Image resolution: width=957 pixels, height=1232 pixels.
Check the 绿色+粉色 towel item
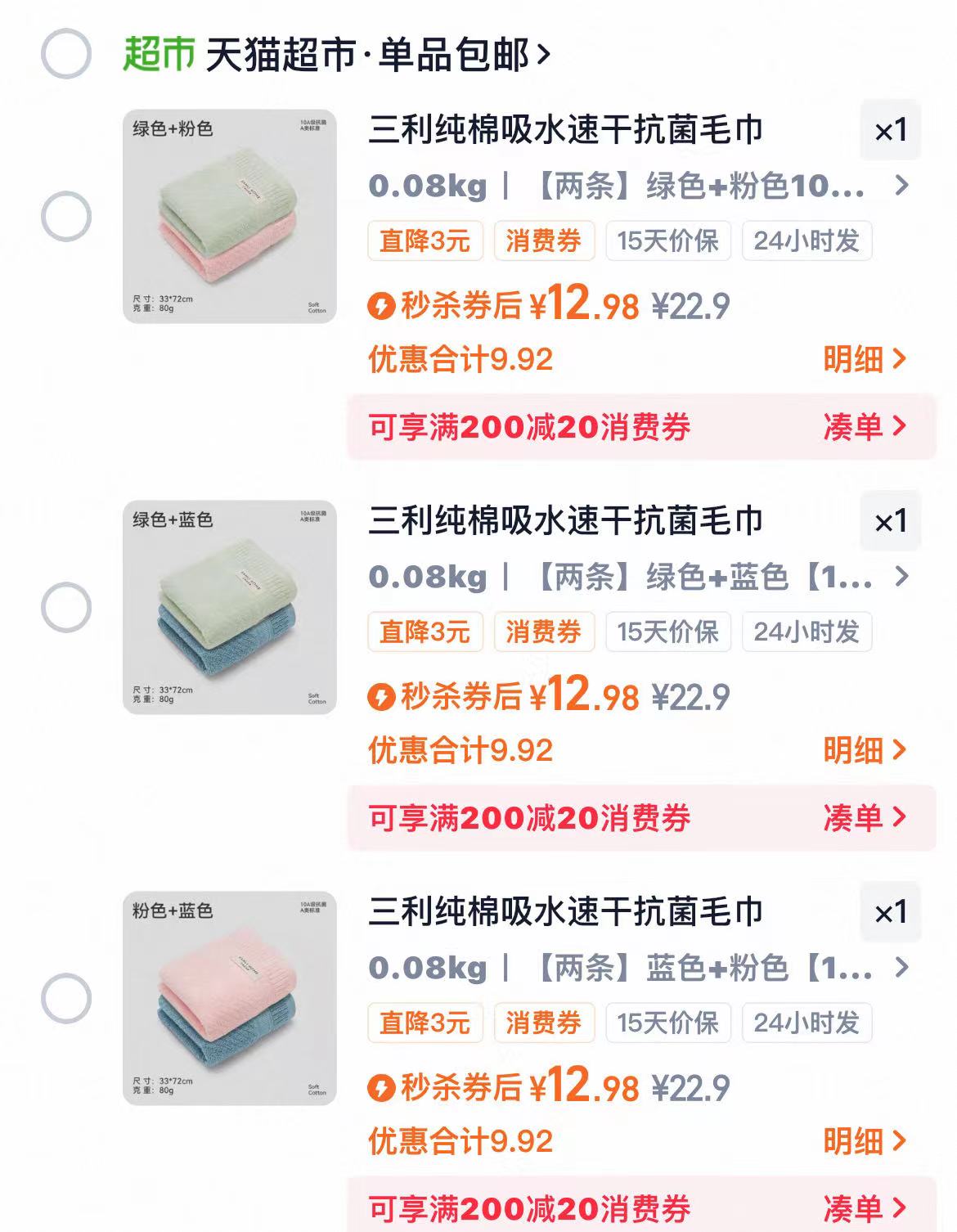point(67,216)
